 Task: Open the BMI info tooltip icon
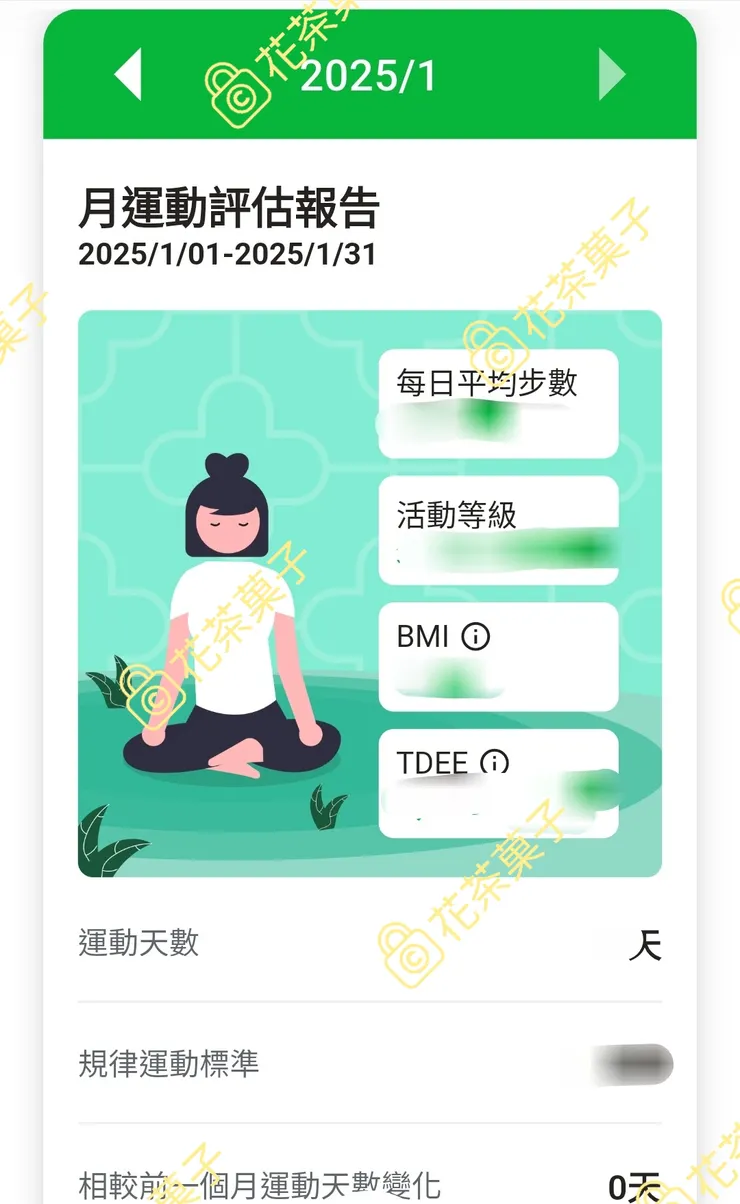(x=478, y=637)
